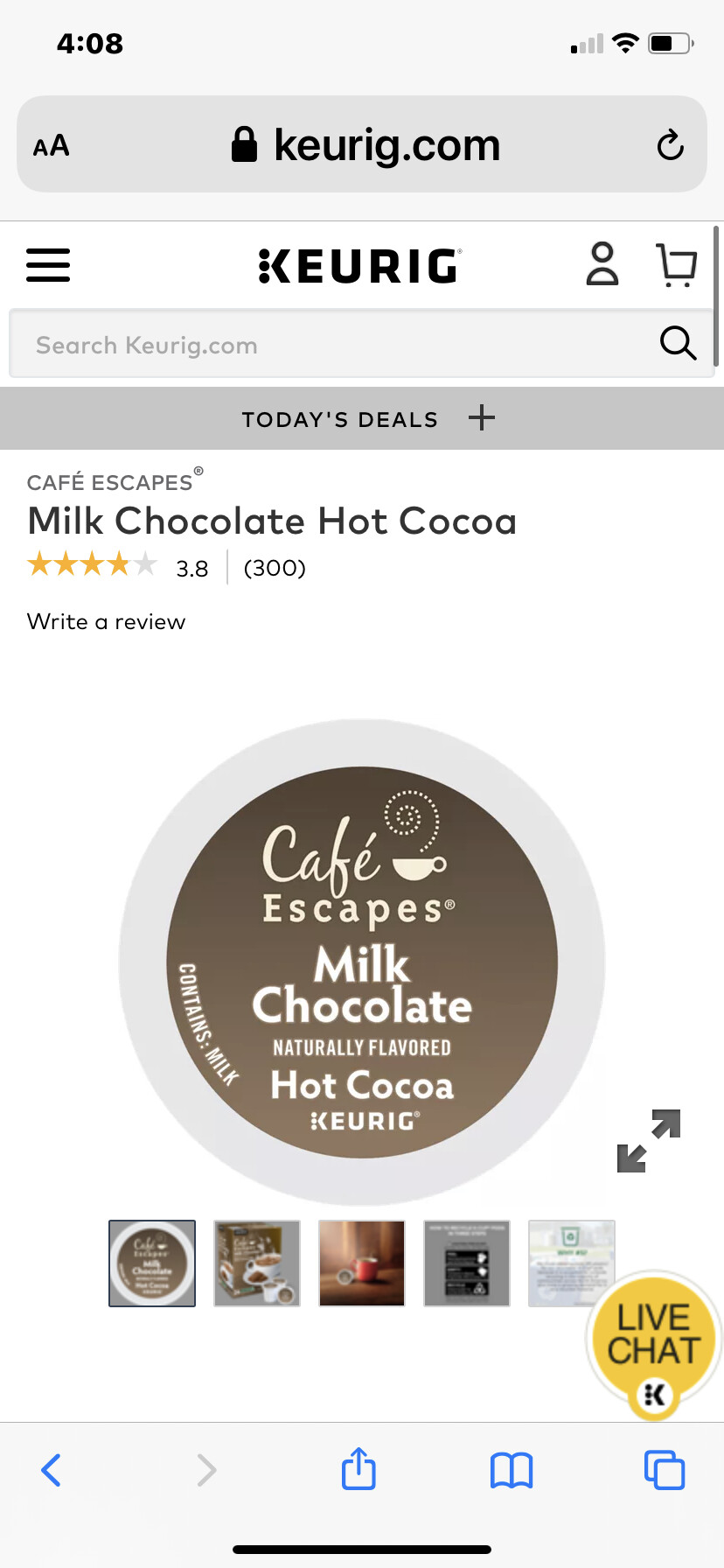Screen dimensions: 724x1568
Task: Open the AA reader text options
Action: tap(52, 145)
